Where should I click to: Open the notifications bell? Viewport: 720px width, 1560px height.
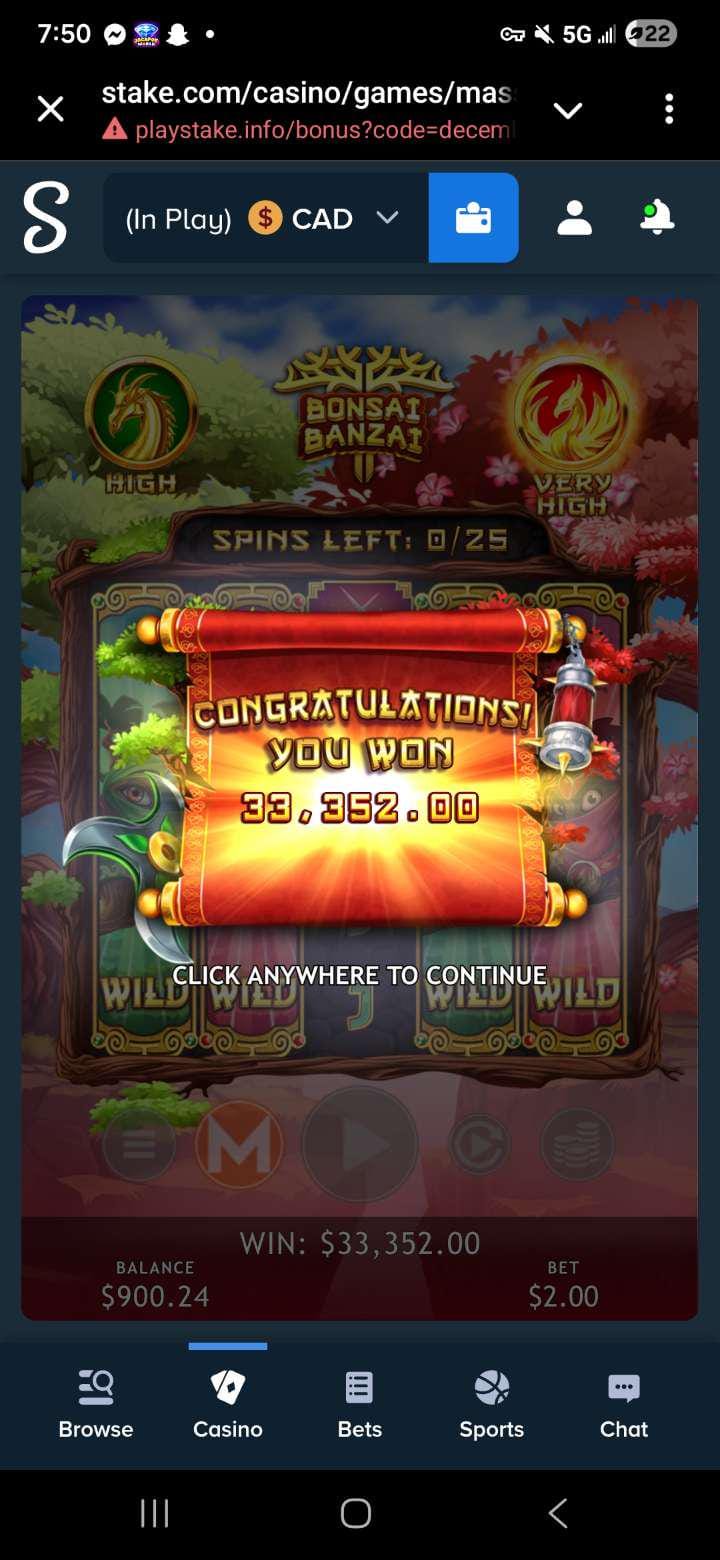coord(656,217)
